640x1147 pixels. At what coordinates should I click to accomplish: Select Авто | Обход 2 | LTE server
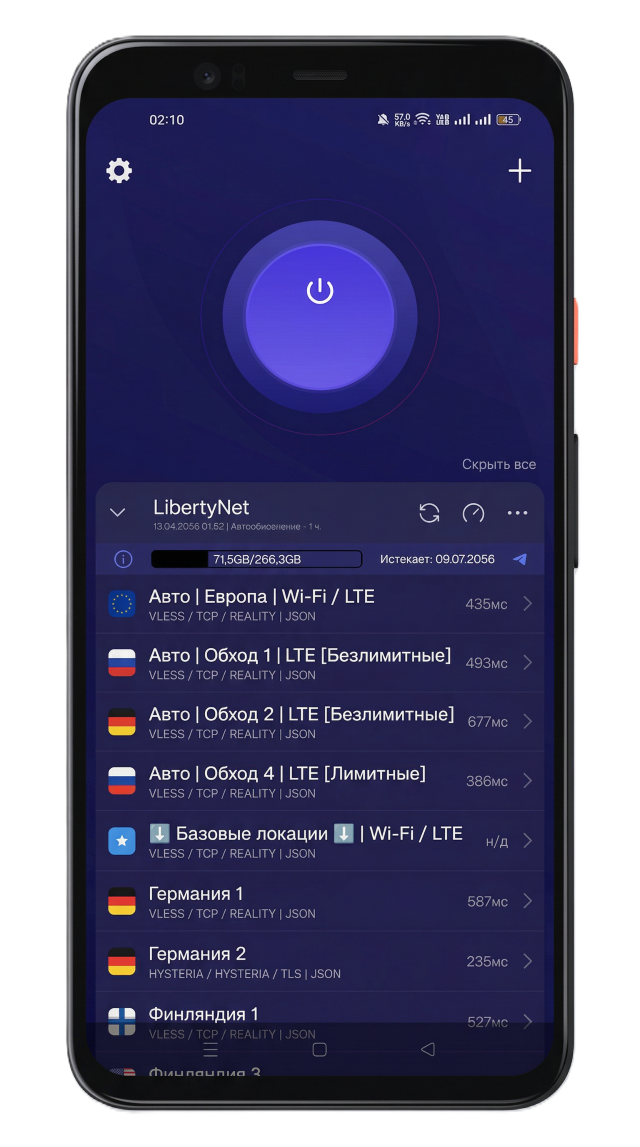300,722
